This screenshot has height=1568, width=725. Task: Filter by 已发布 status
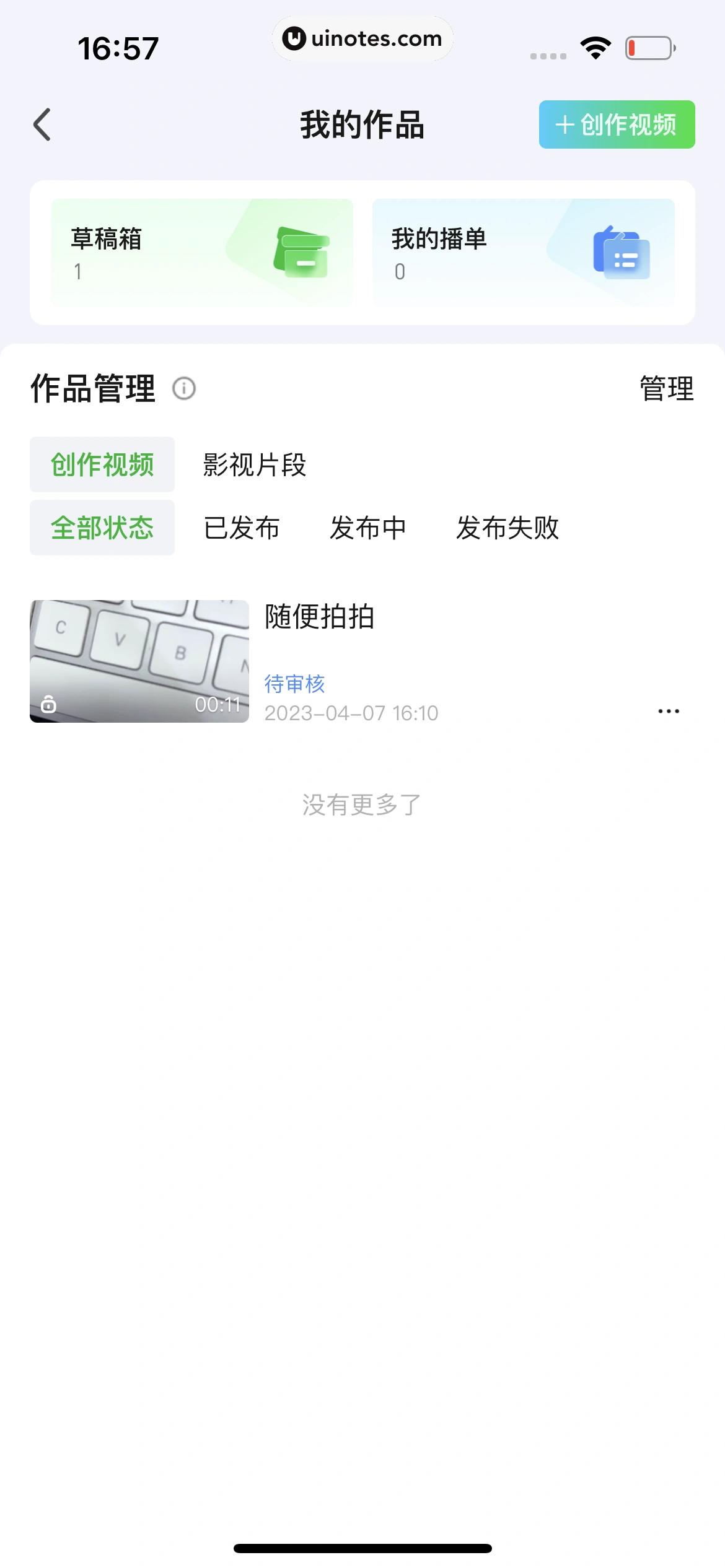242,528
